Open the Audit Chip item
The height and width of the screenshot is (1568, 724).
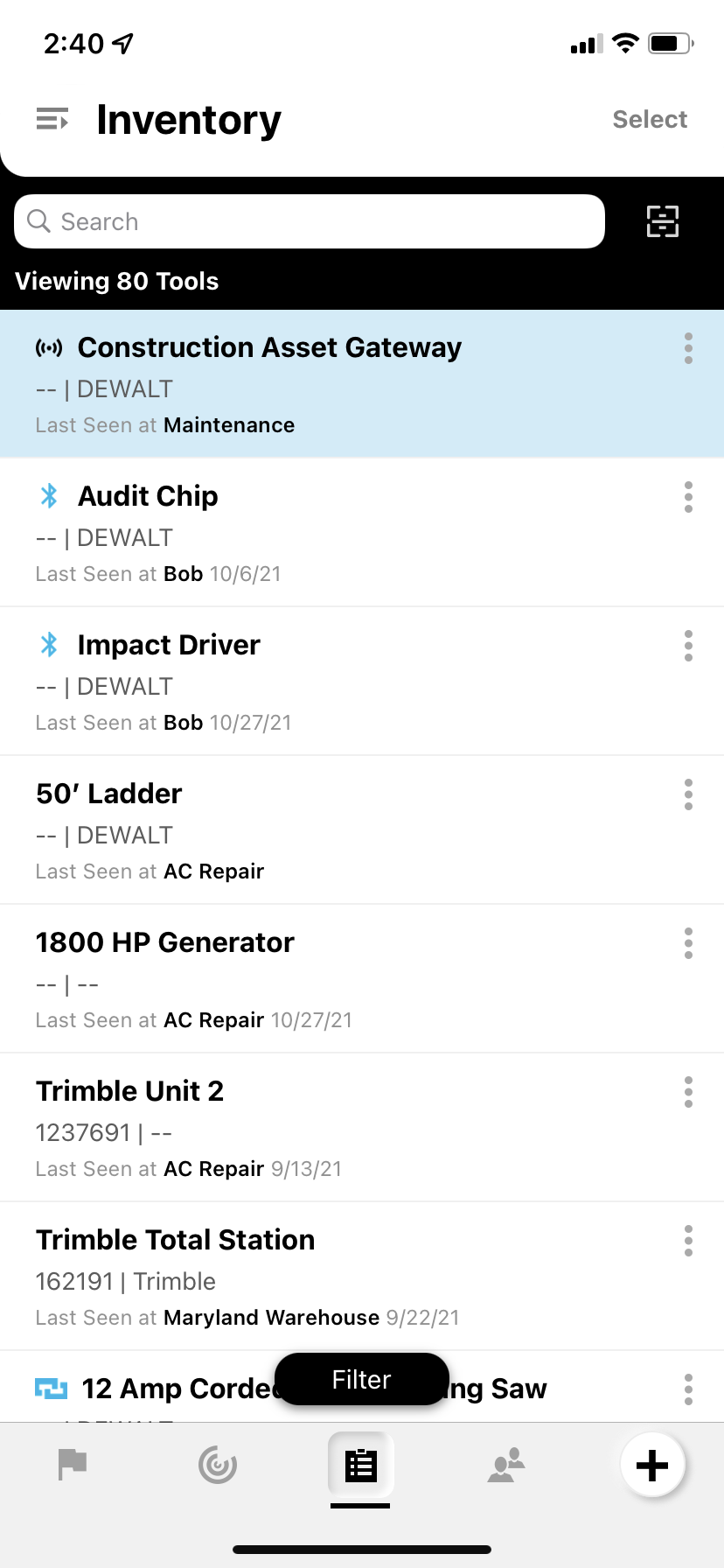pos(362,533)
